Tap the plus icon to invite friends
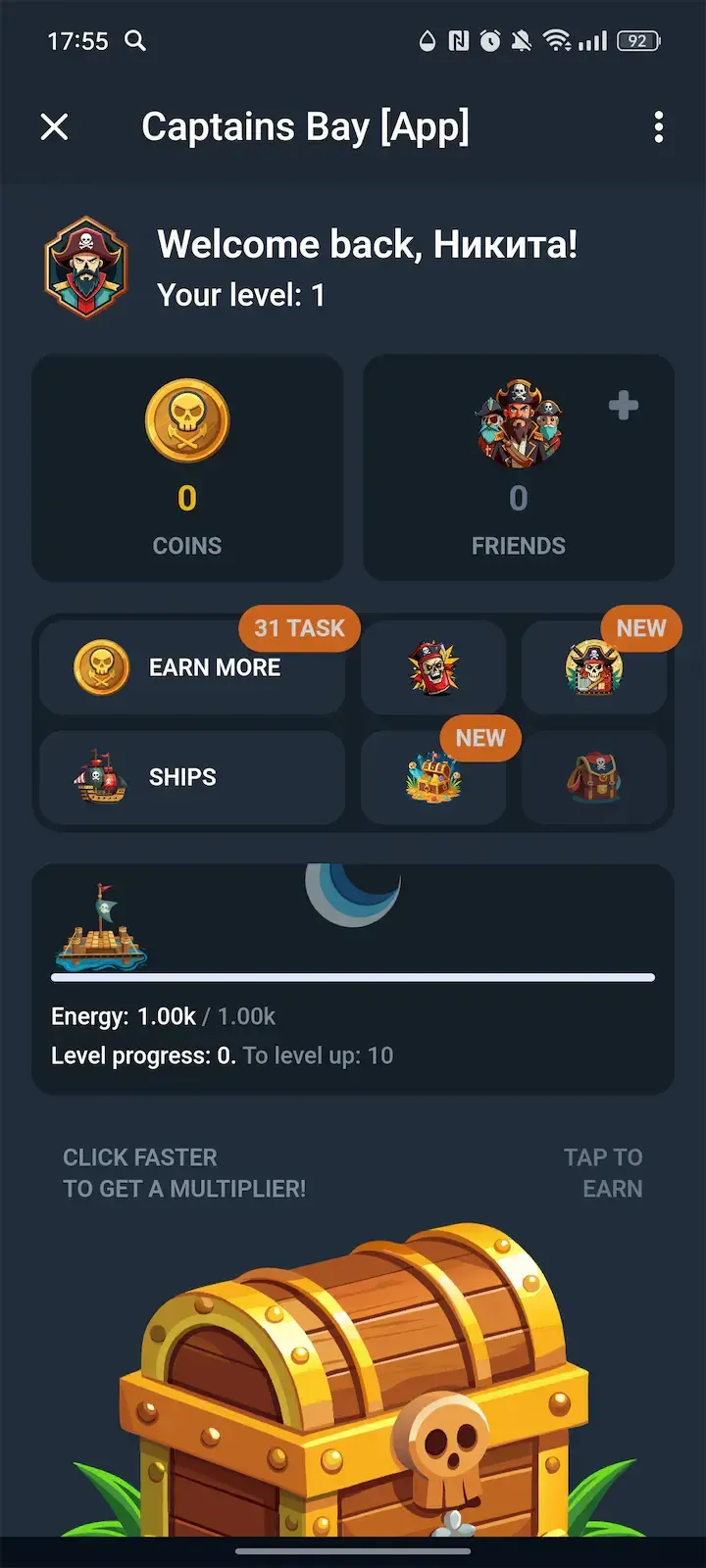Screen dimensions: 706x1568 click(623, 405)
